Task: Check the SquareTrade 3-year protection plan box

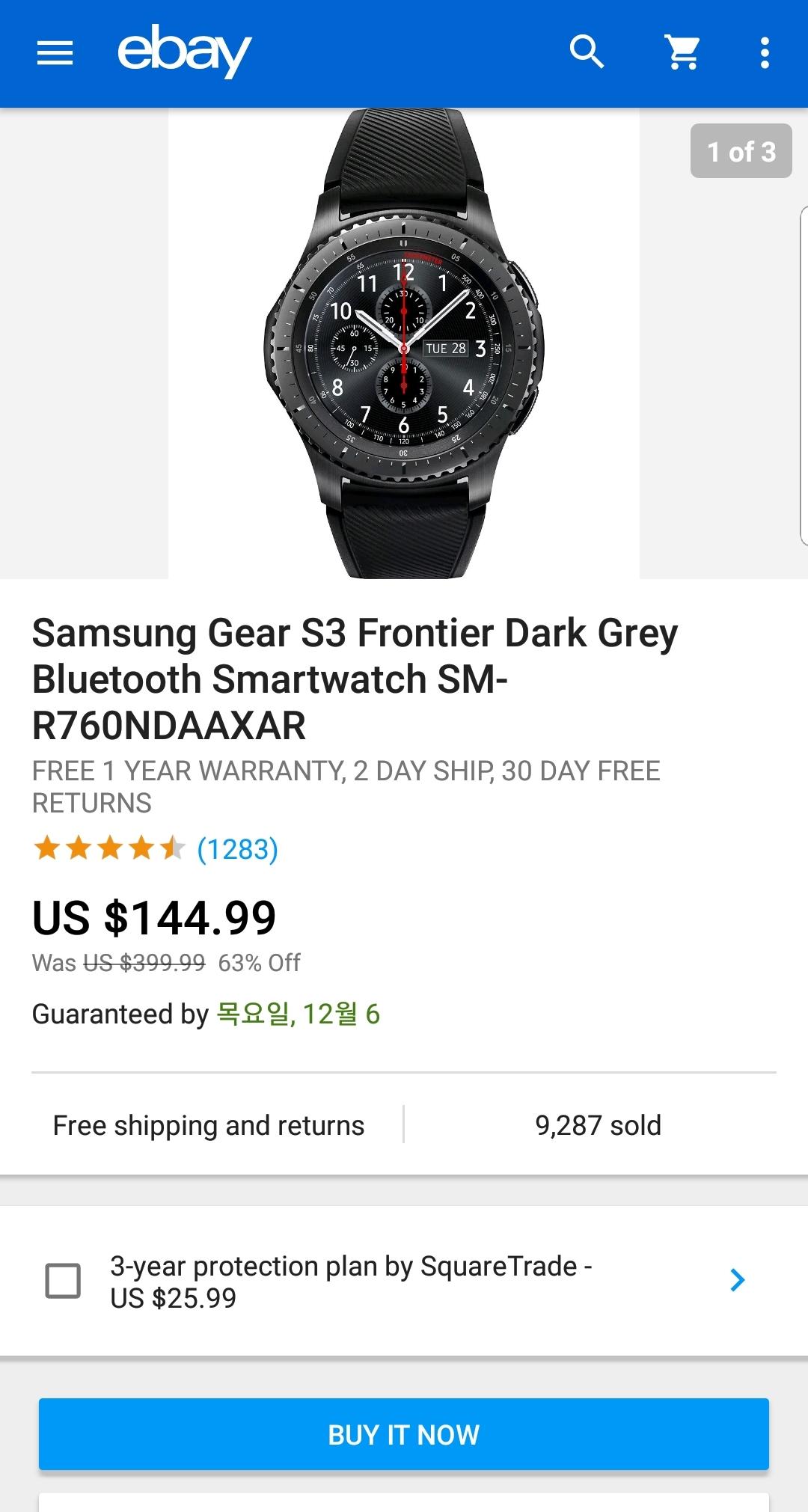Action: point(64,1280)
